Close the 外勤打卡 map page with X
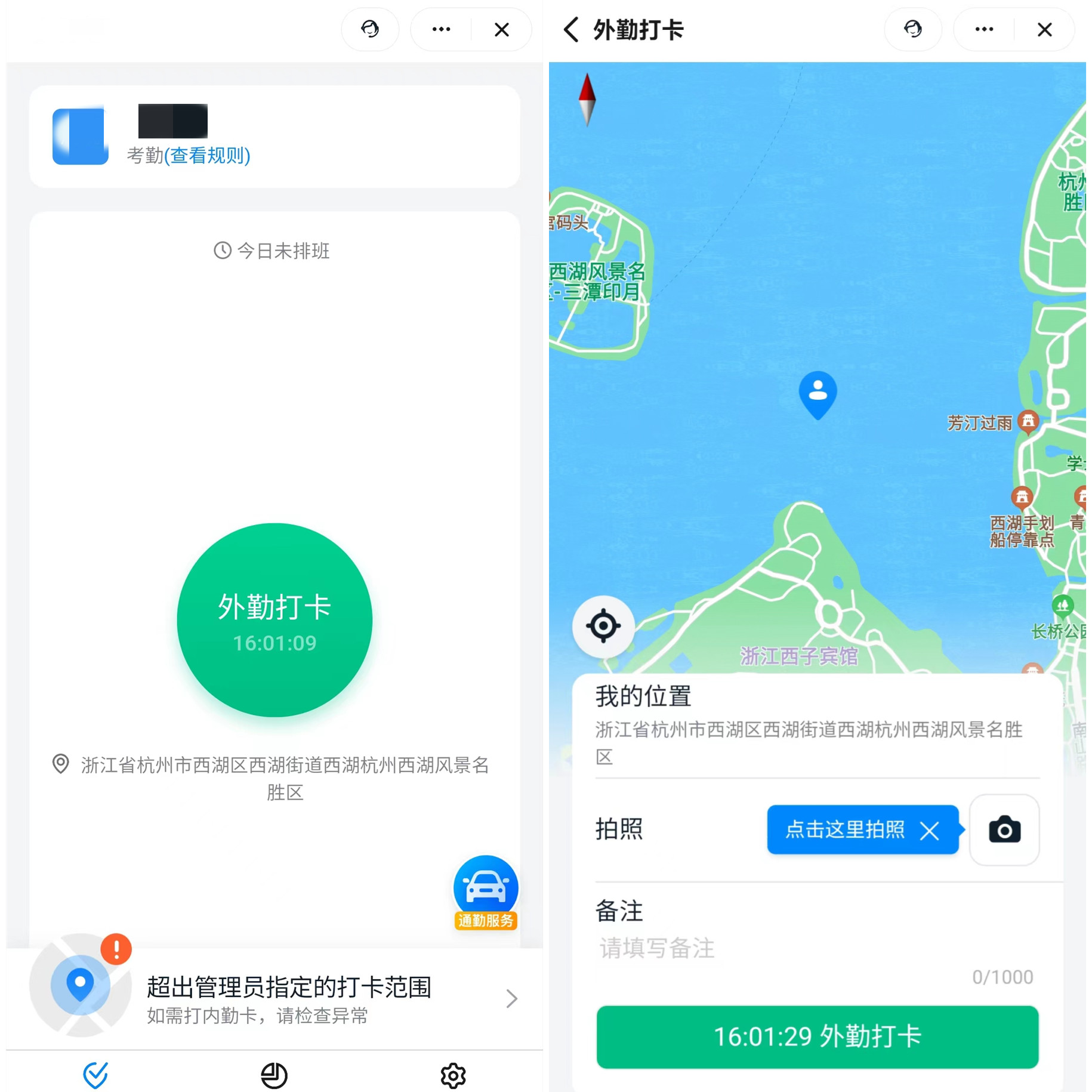This screenshot has width=1092, height=1092. (1044, 29)
